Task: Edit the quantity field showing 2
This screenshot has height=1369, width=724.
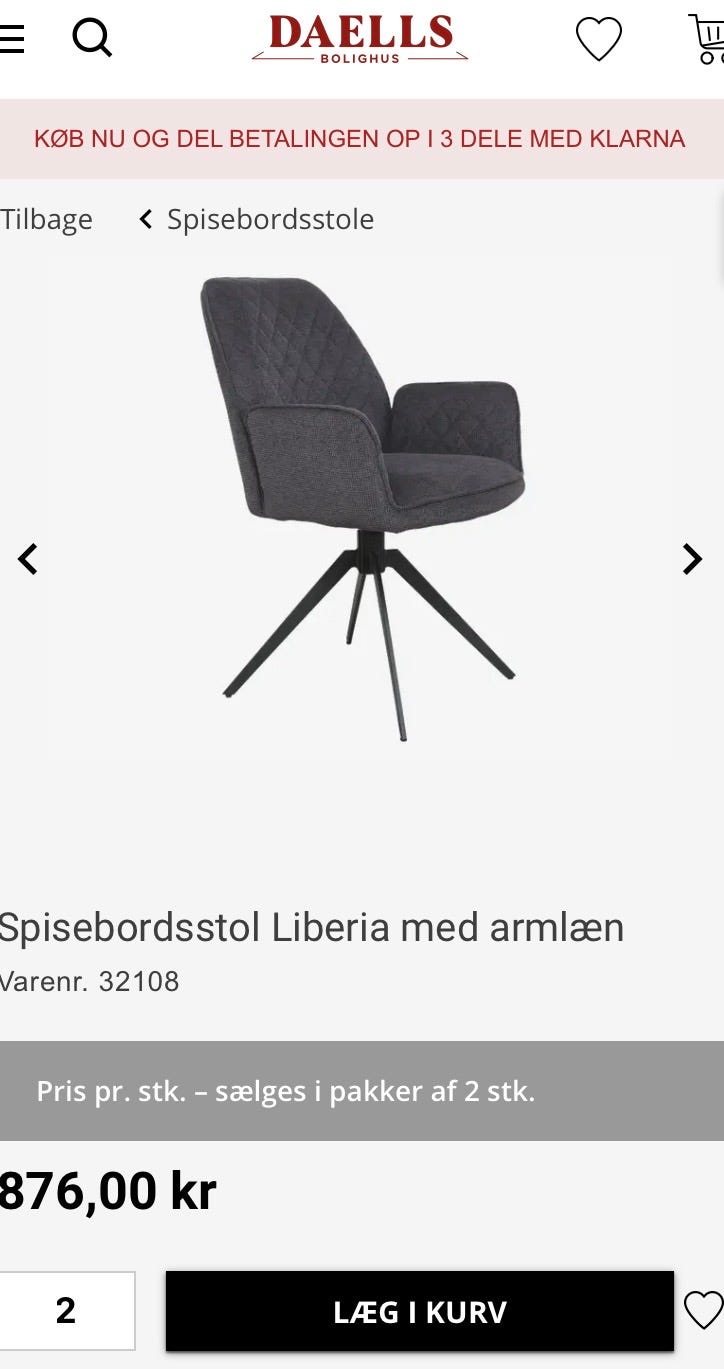Action: click(x=66, y=1310)
